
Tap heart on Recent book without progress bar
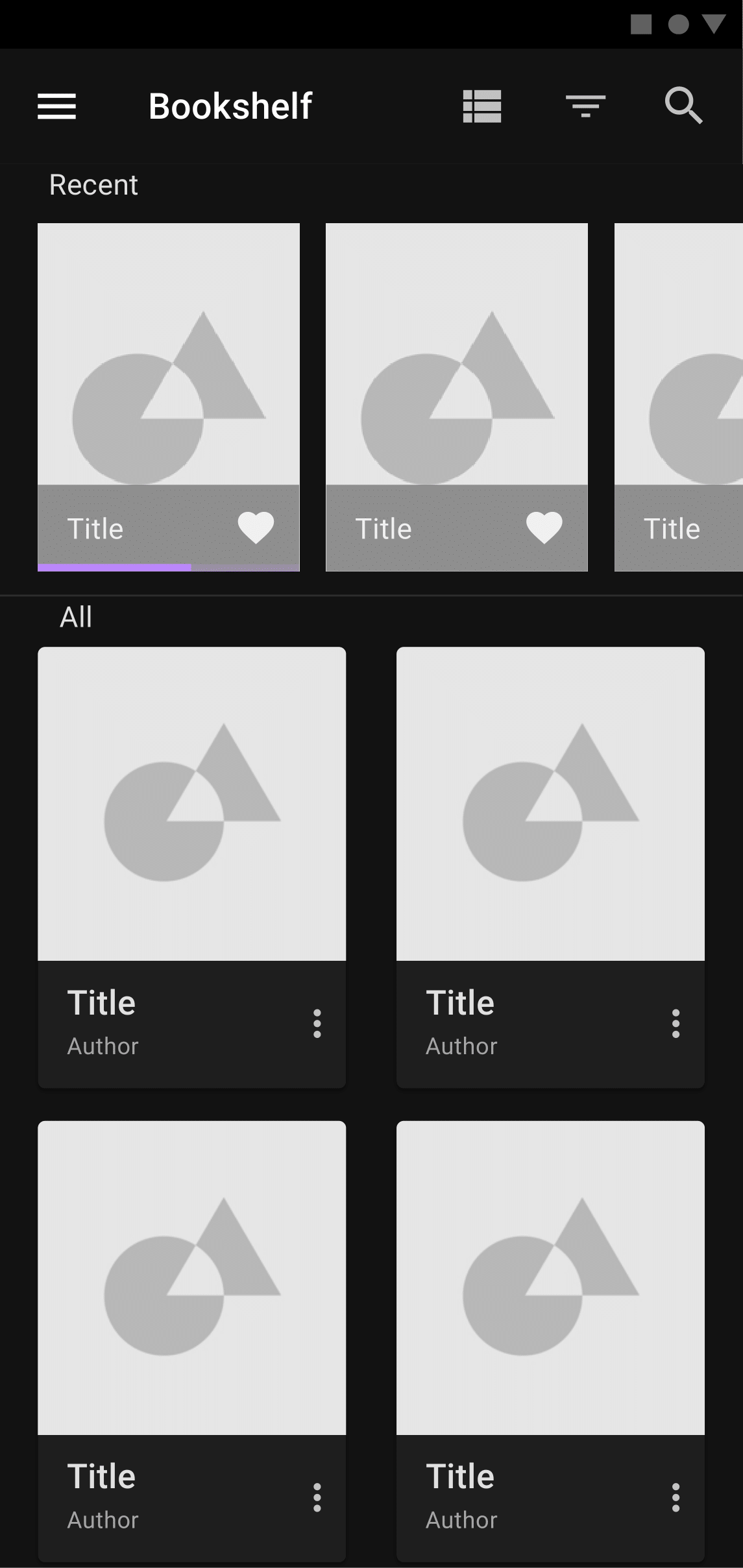point(544,527)
